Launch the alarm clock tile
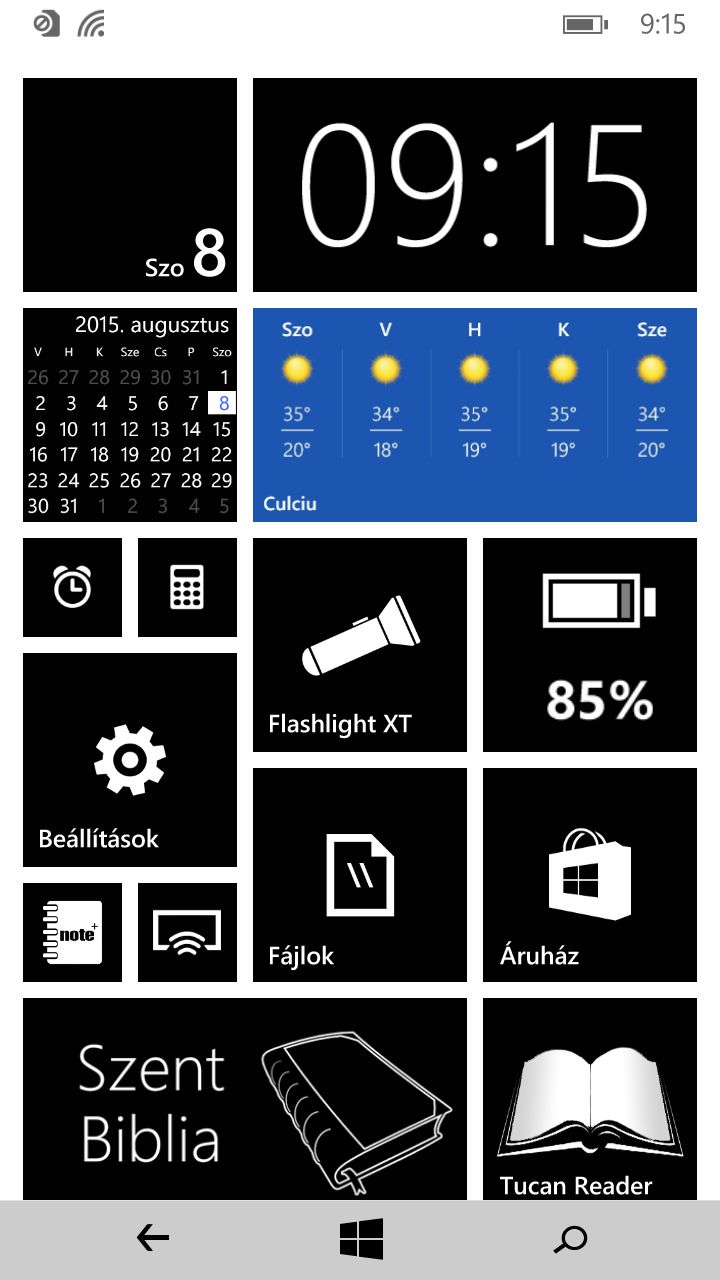720x1280 pixels. (72, 587)
